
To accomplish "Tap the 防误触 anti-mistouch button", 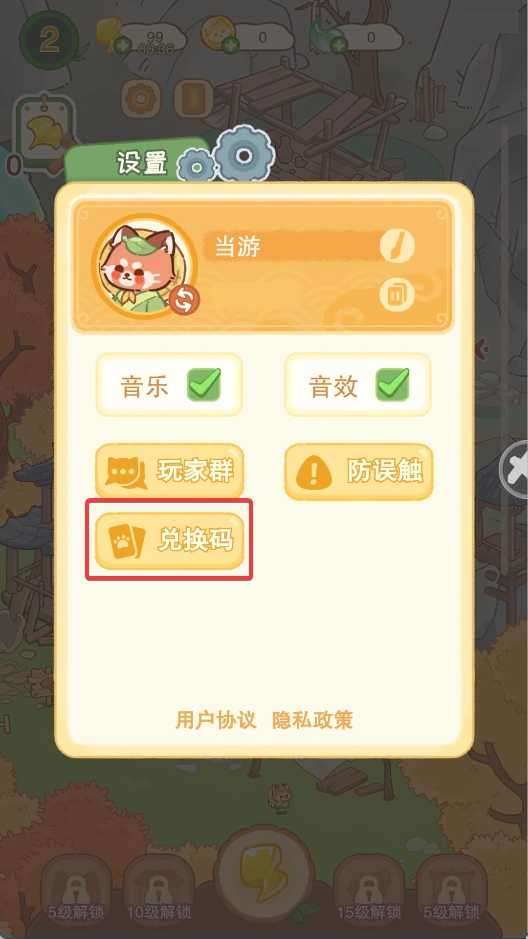I will 359,472.
